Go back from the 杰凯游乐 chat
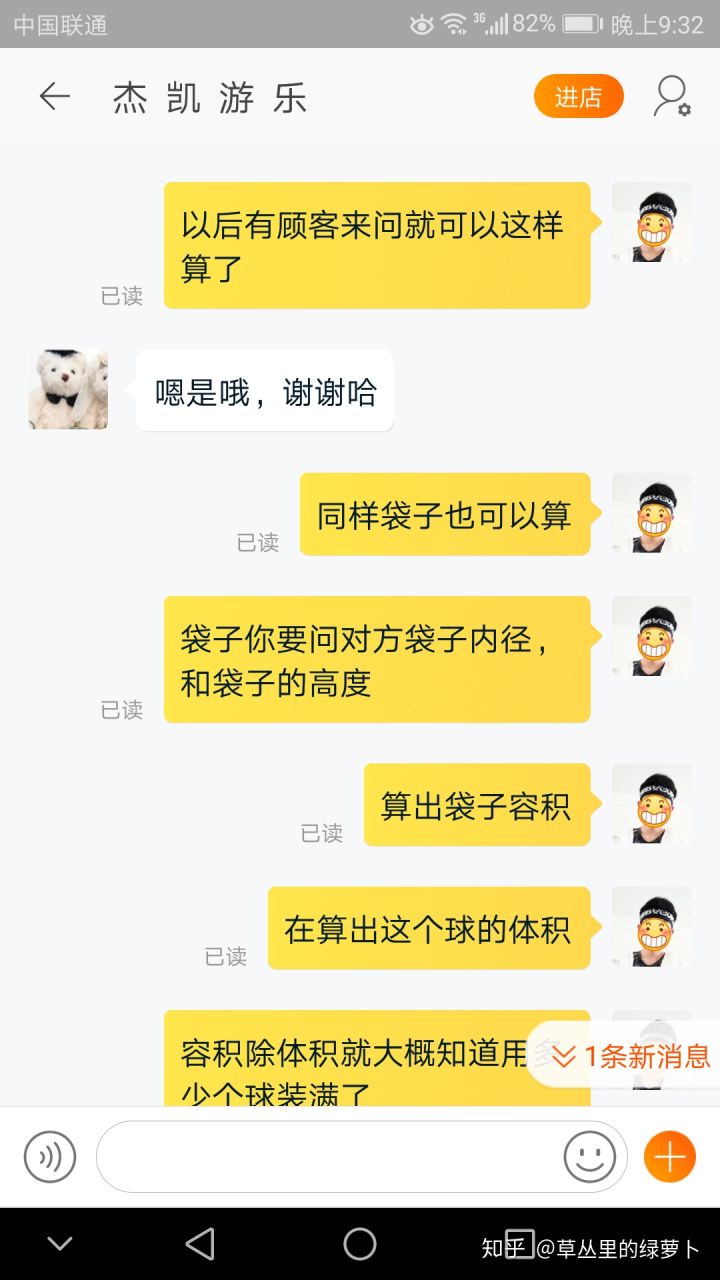This screenshot has height=1280, width=720. pos(55,97)
